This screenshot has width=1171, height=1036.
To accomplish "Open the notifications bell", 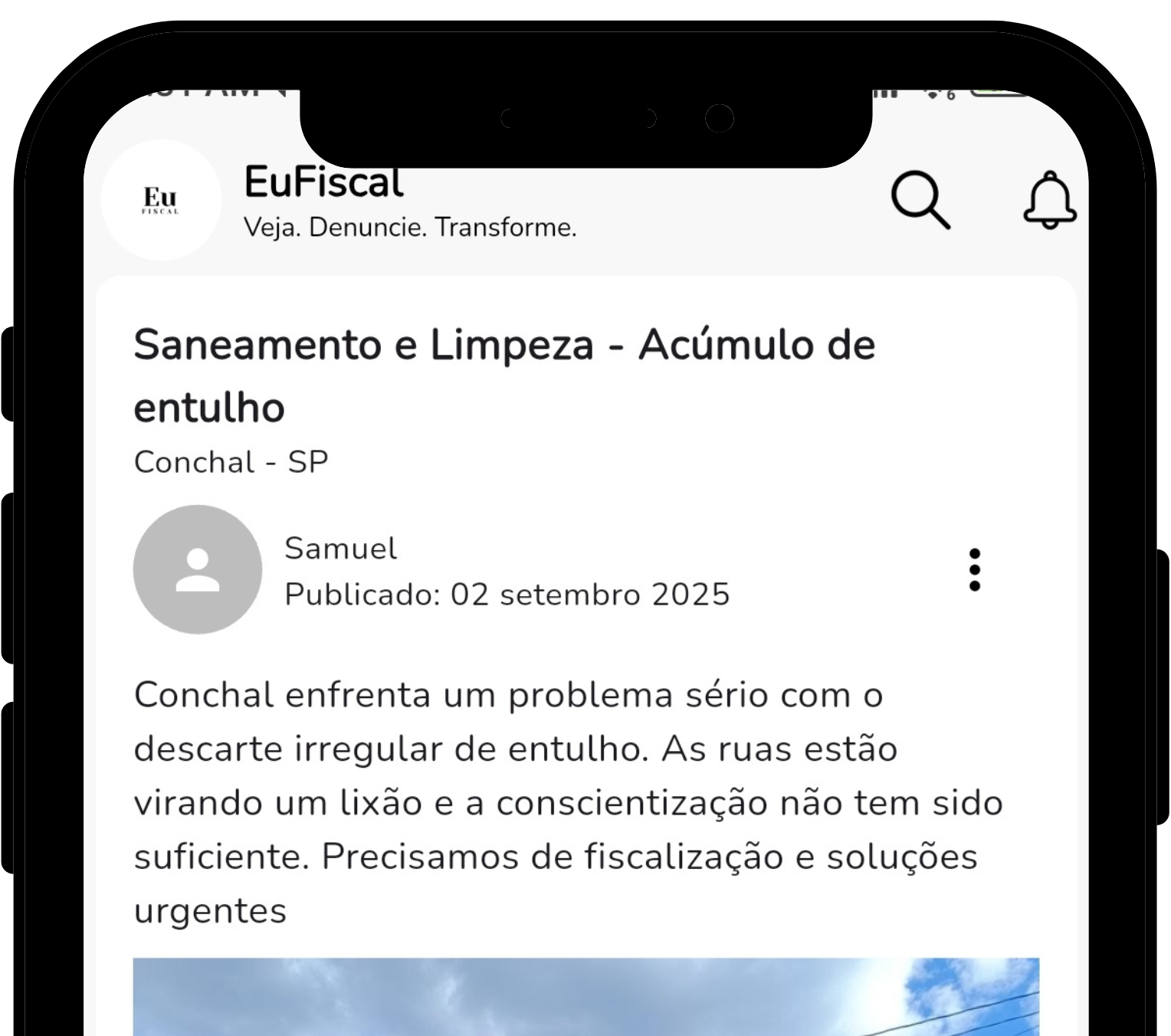I will click(1049, 200).
